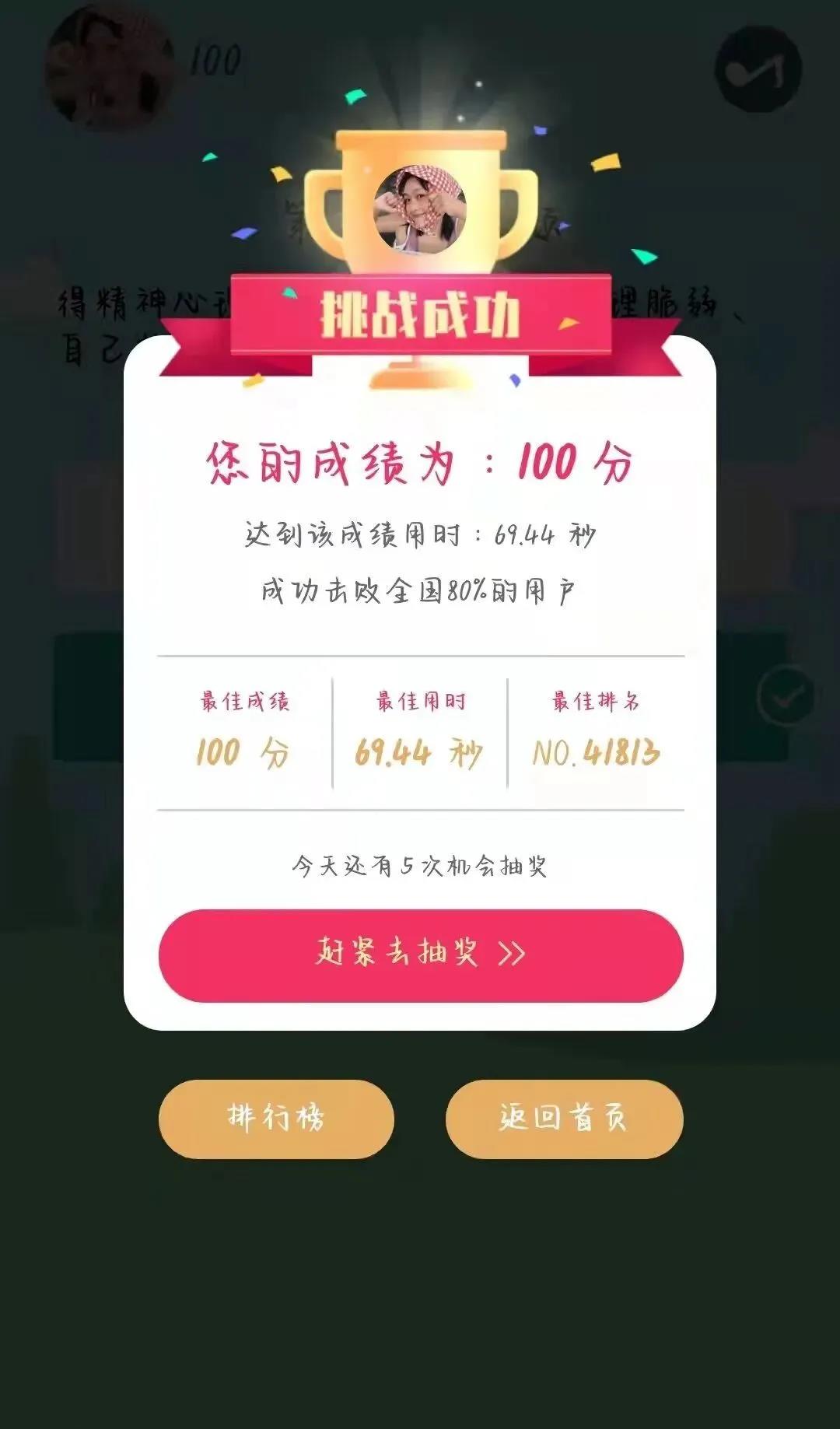Tap the 赶紧去抽奖 lottery button
This screenshot has width=840, height=1429.
[420, 954]
